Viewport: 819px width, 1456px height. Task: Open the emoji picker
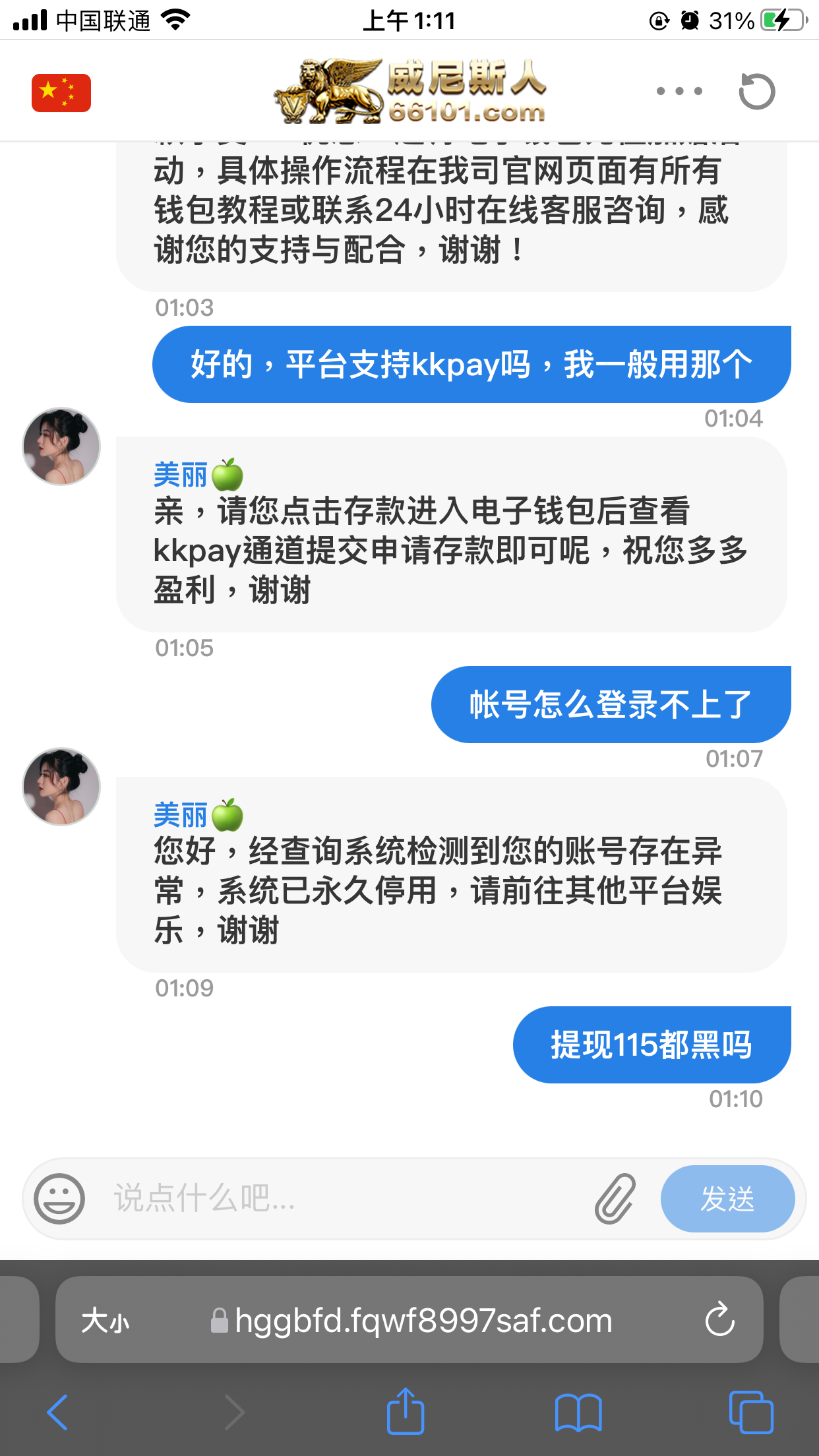59,1198
